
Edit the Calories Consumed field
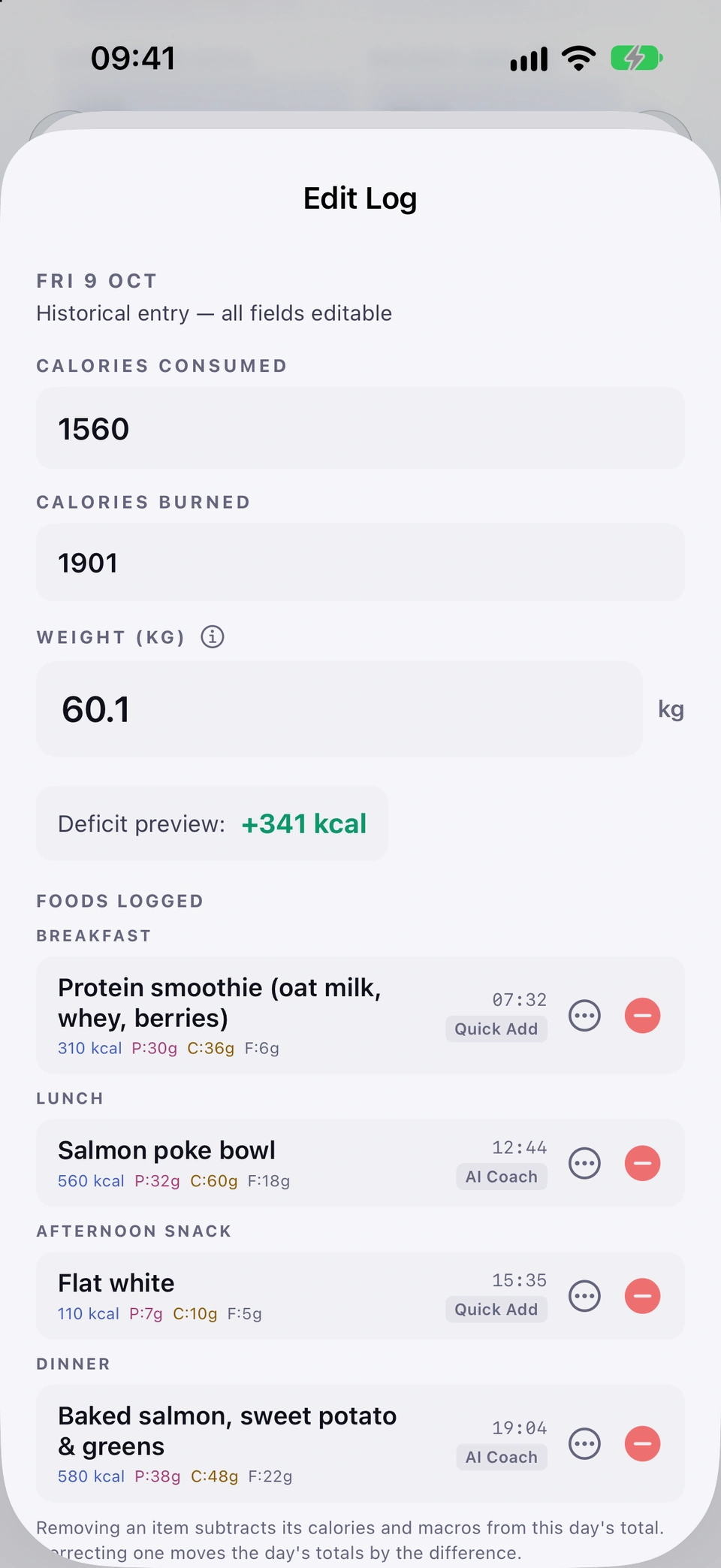point(360,428)
